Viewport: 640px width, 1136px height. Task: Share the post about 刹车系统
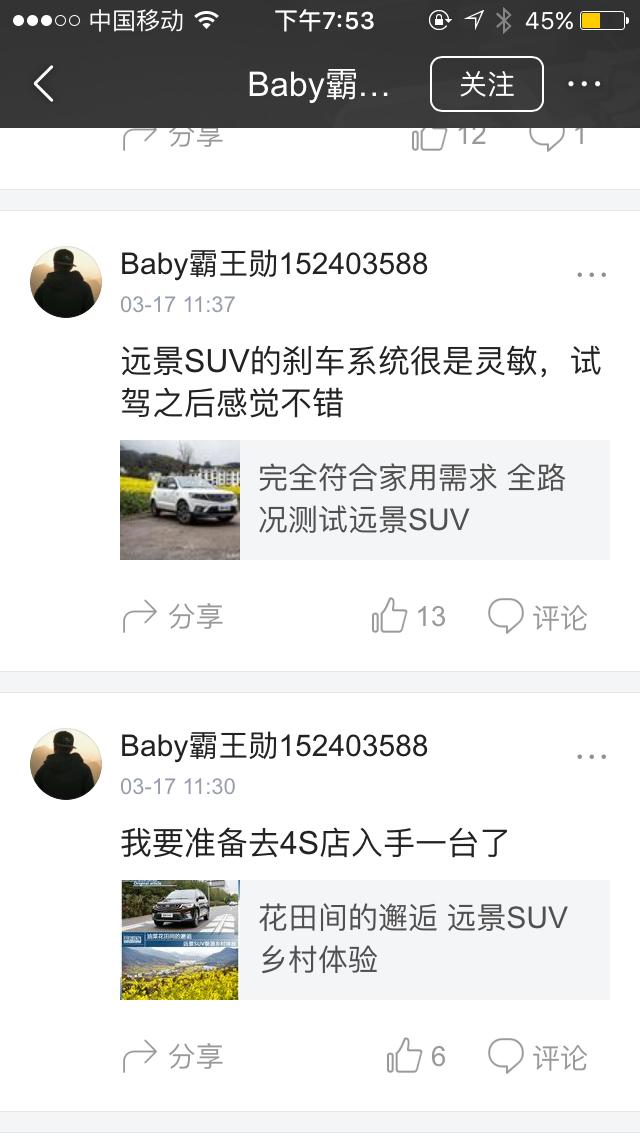click(172, 617)
